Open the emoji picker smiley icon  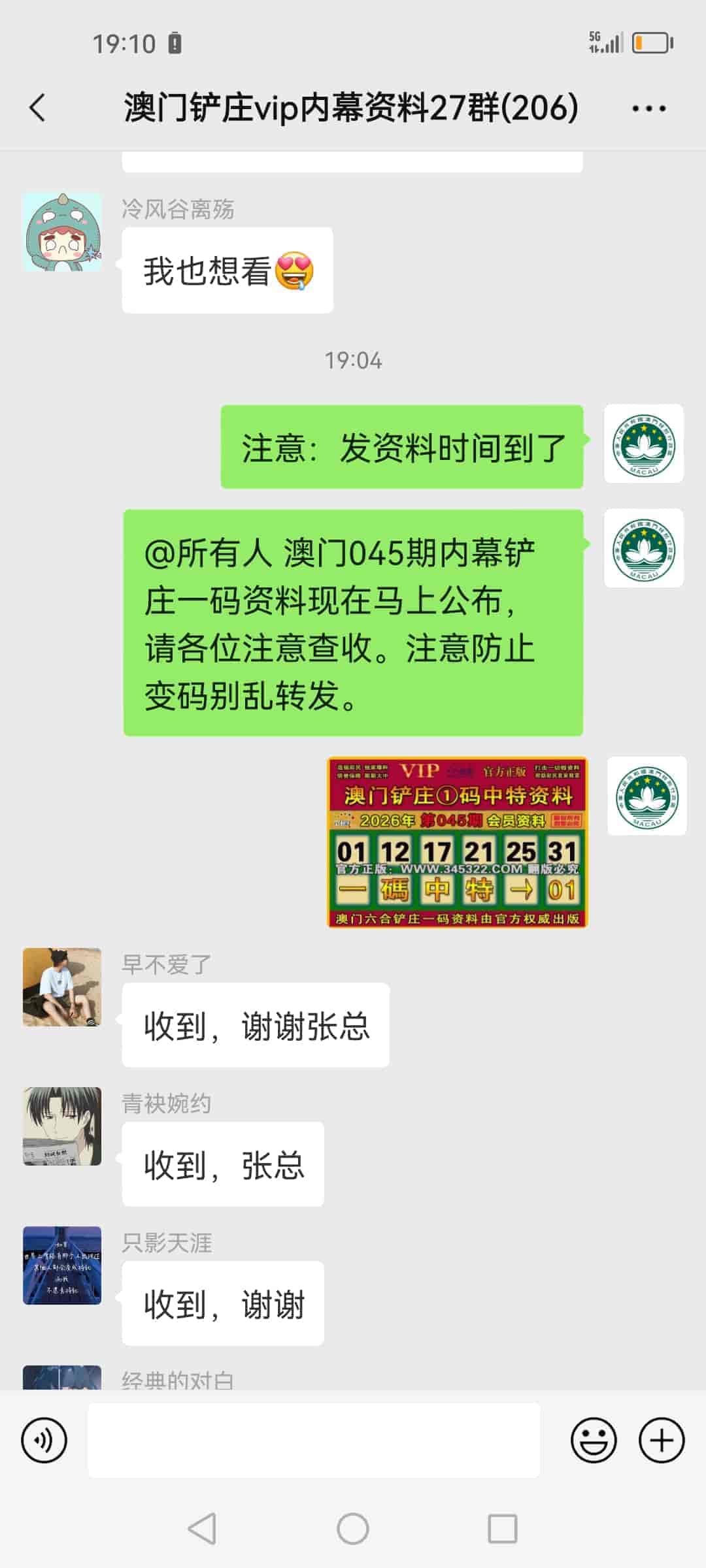594,1441
